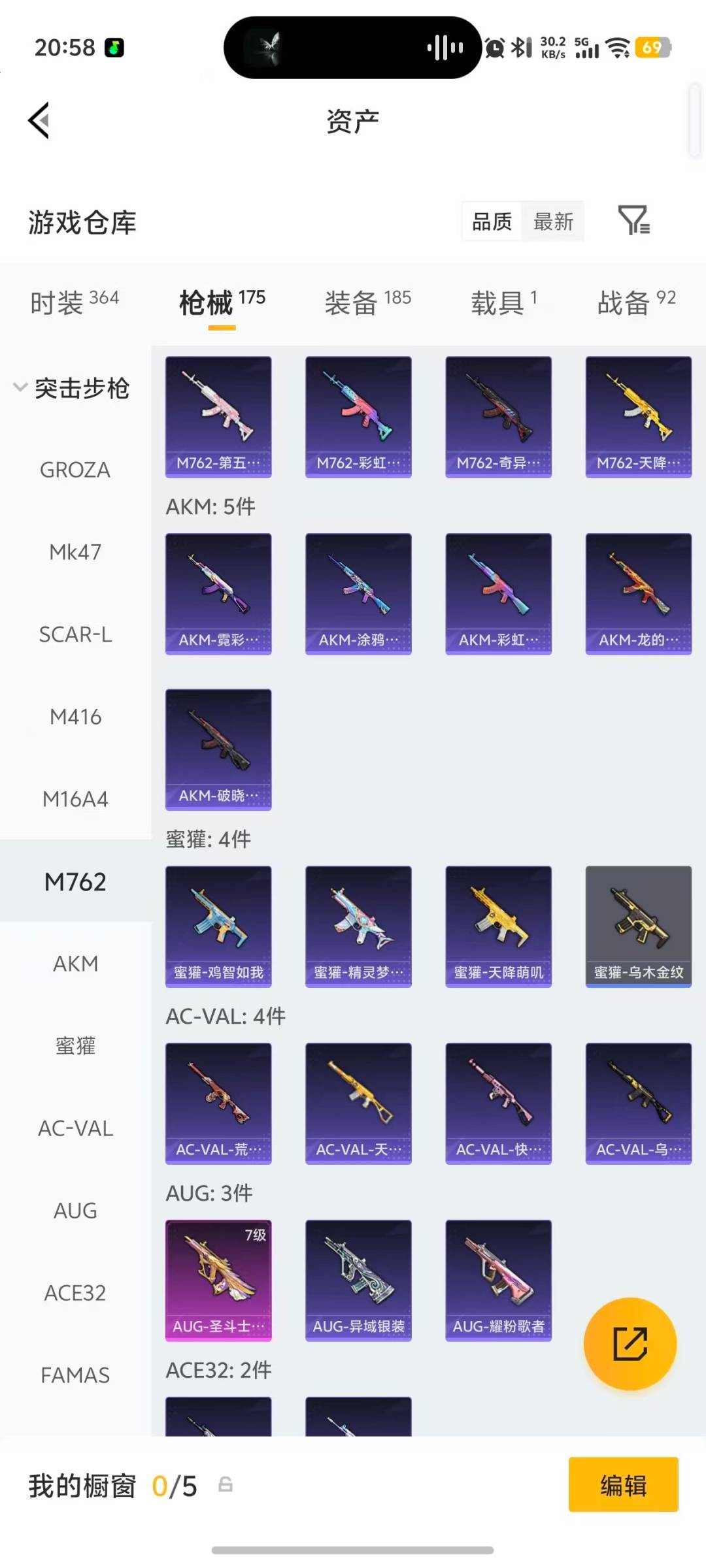Switch to the 载具 tab
Screen dimensions: 706x1568
504,302
